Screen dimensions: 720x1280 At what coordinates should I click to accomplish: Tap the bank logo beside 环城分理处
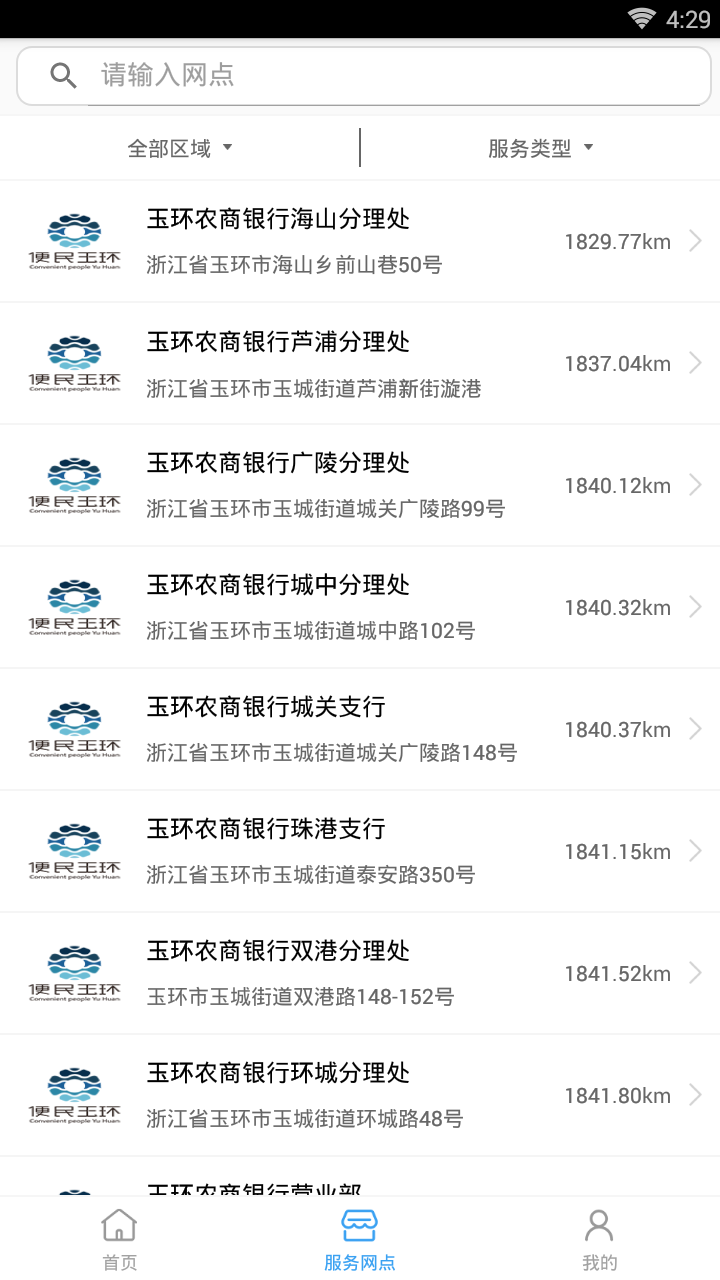[74, 1094]
